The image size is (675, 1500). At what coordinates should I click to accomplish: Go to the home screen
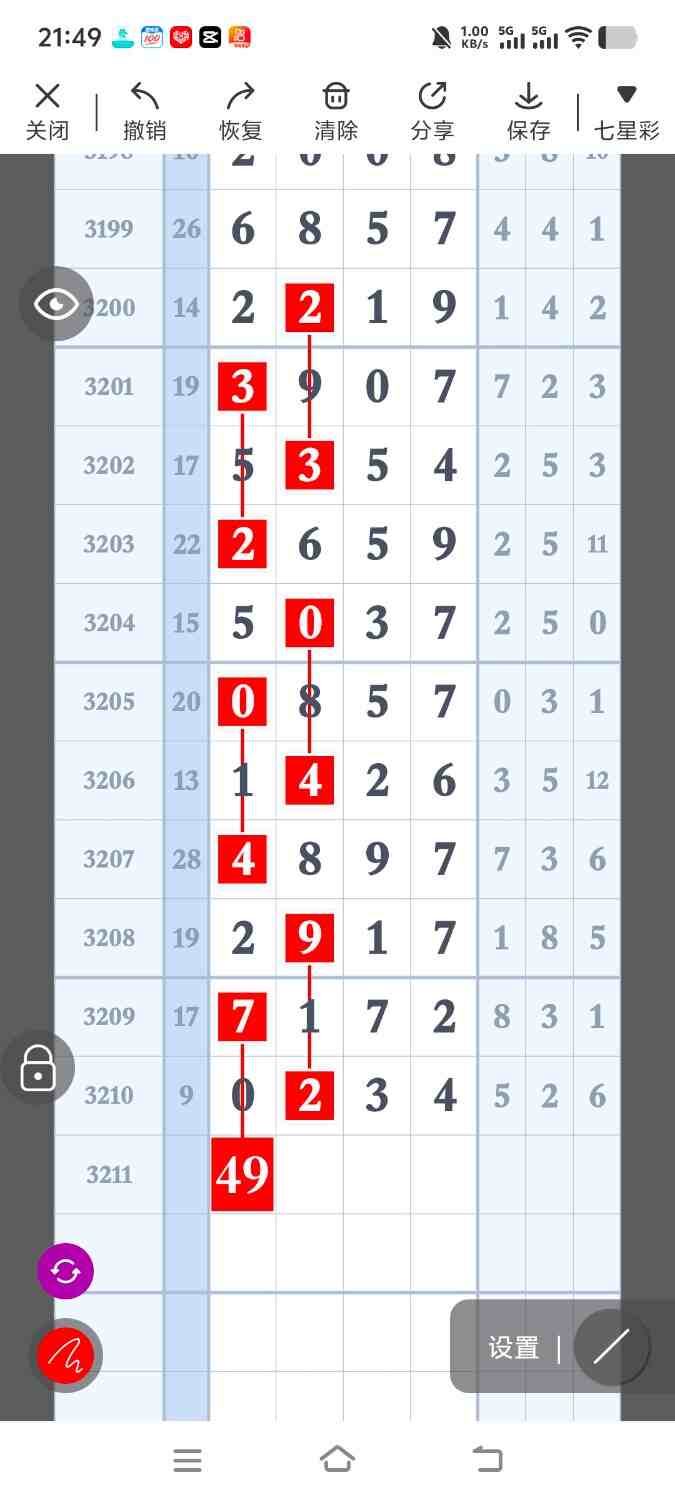(337, 1460)
